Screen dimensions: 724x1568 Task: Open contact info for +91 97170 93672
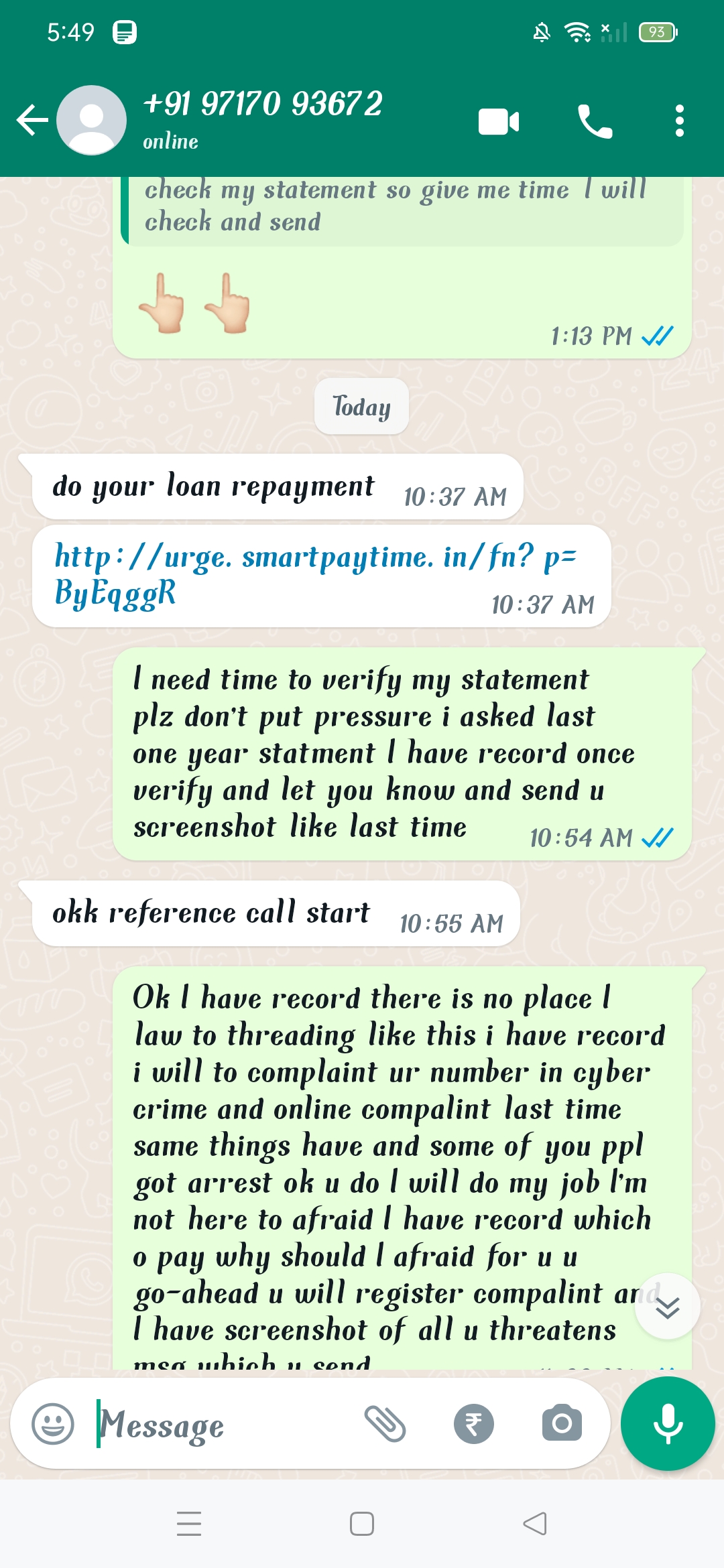[x=263, y=119]
